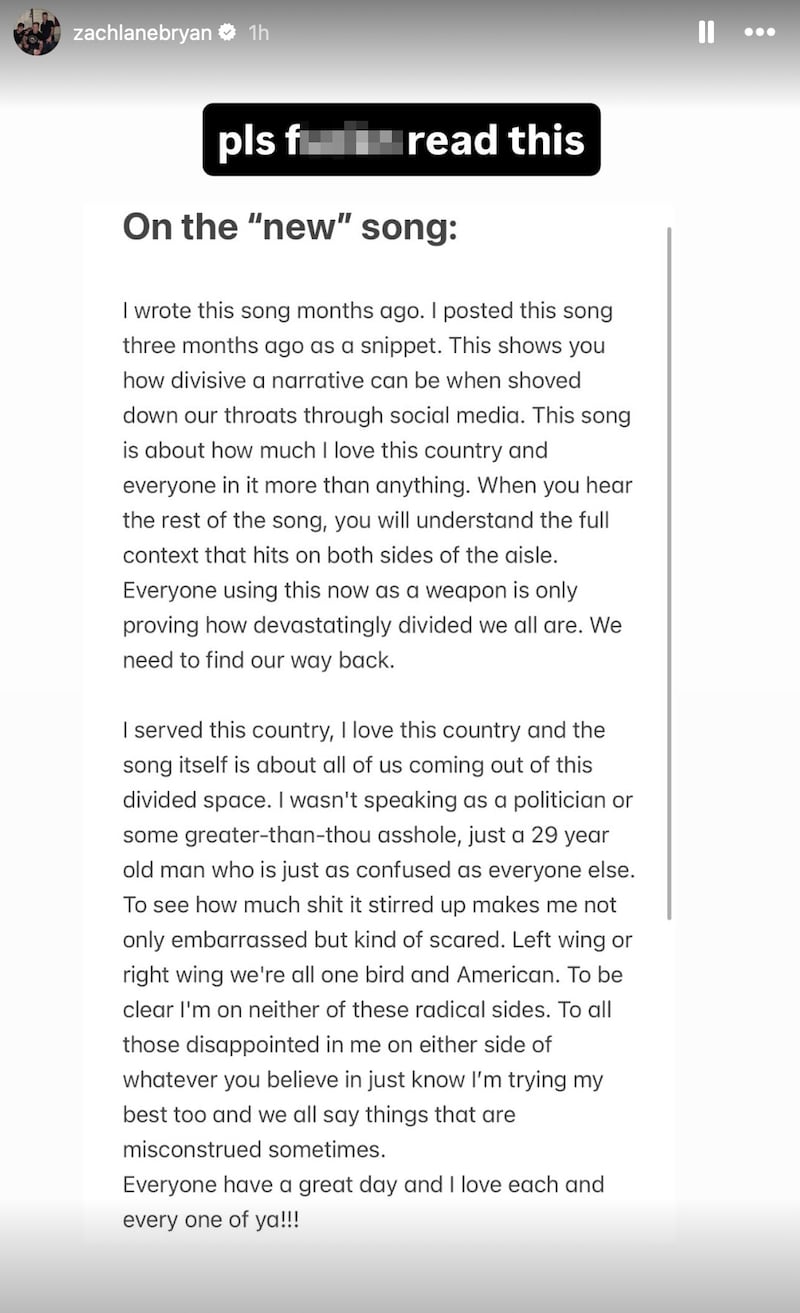This screenshot has height=1313, width=800.
Task: Open the zachlanebryan username link
Action: click(x=142, y=33)
